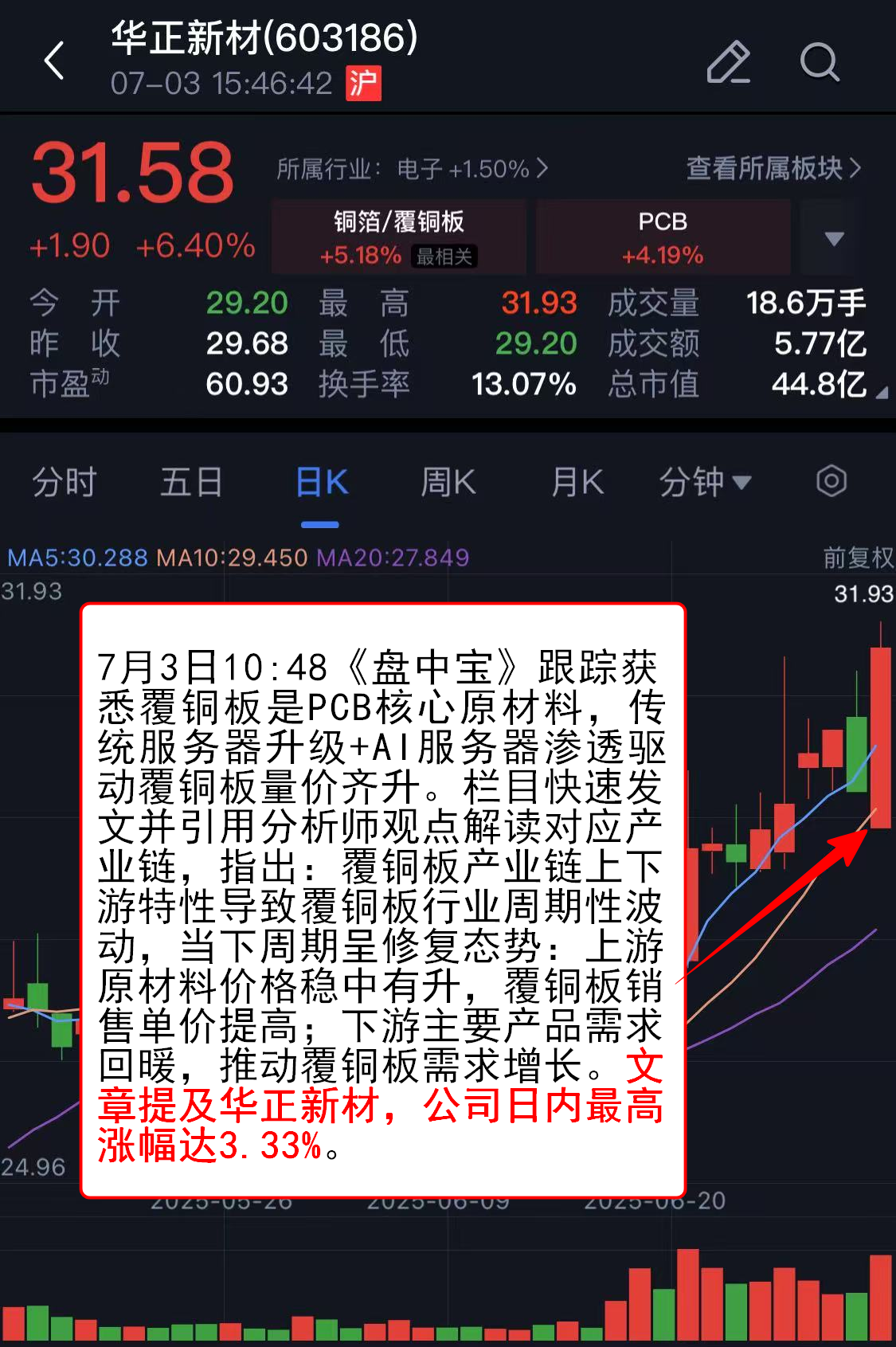The width and height of the screenshot is (896, 1347).
Task: Open the 所属行业 电子 industry link
Action: (412, 169)
